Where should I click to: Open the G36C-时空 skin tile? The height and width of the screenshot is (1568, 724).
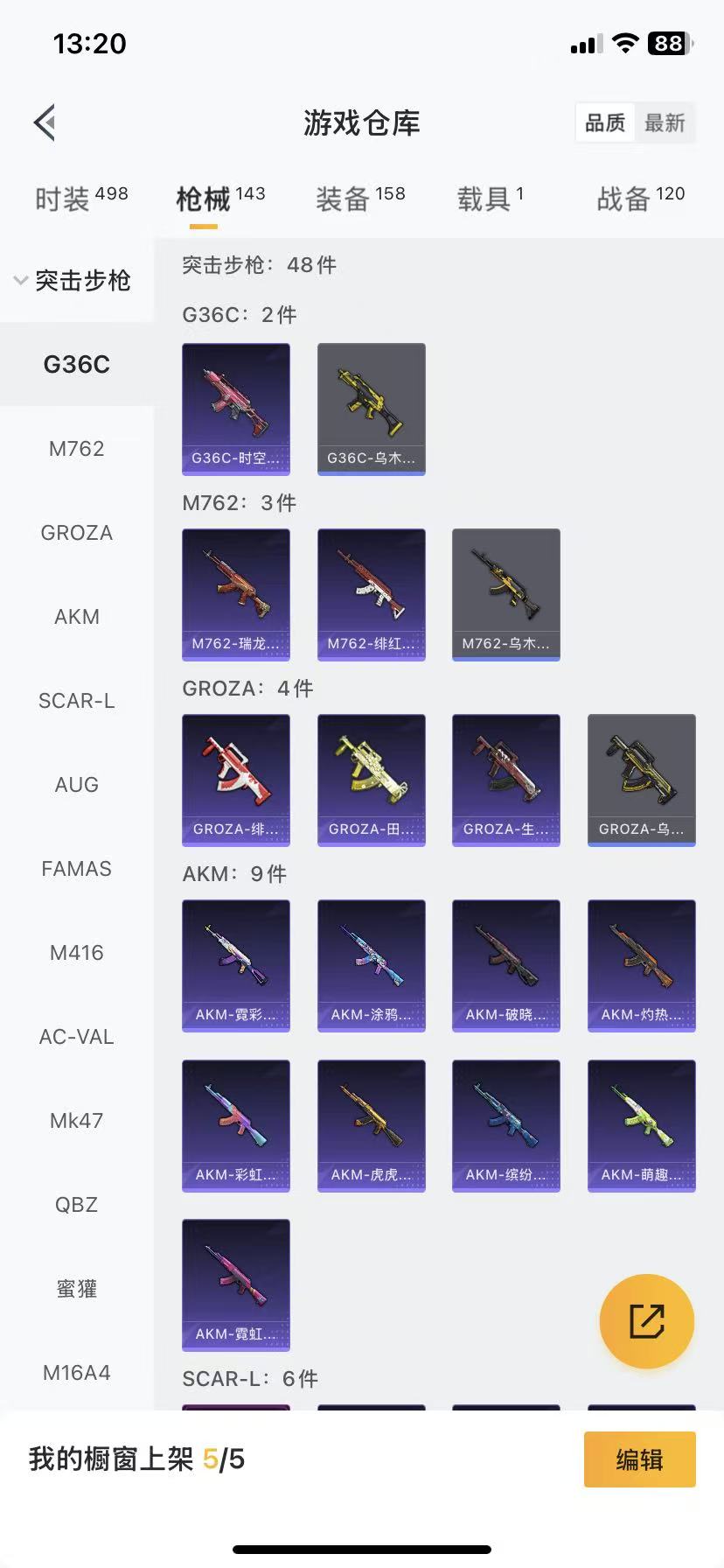coord(236,409)
